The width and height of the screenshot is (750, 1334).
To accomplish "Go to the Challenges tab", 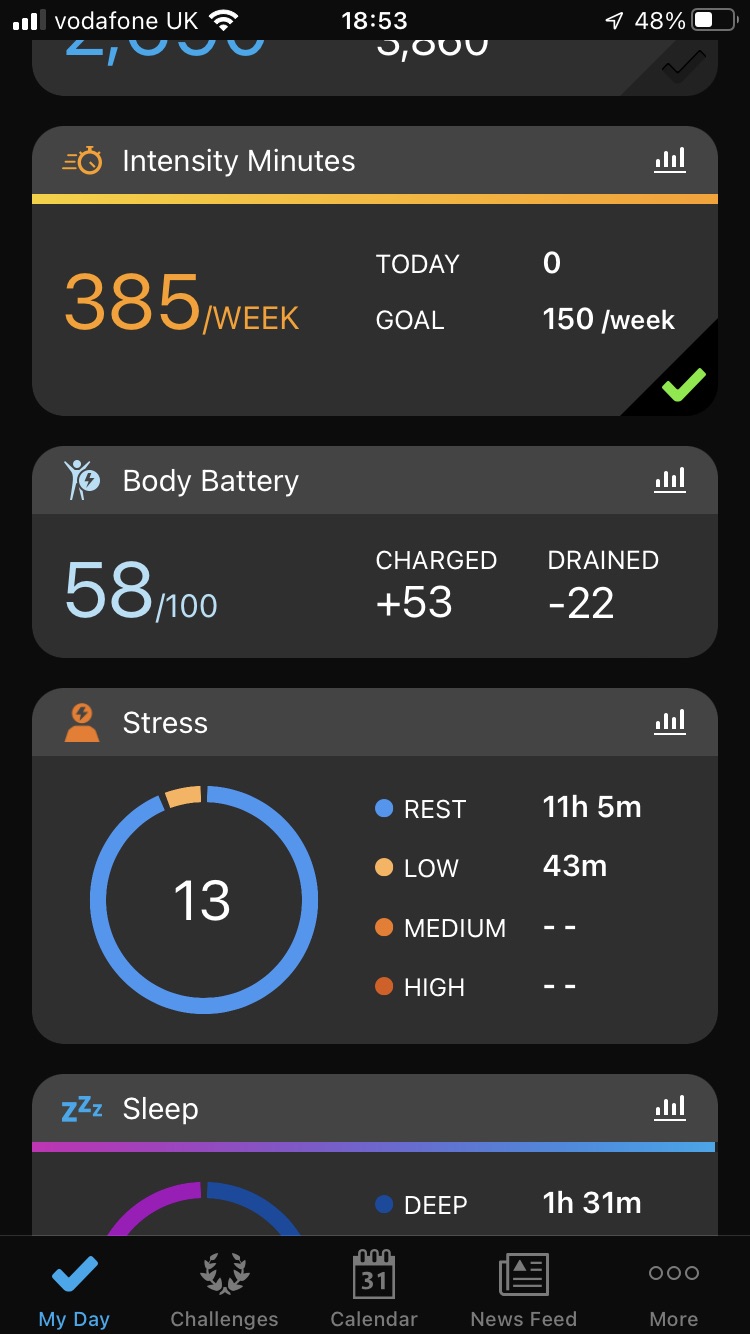I will click(224, 1290).
